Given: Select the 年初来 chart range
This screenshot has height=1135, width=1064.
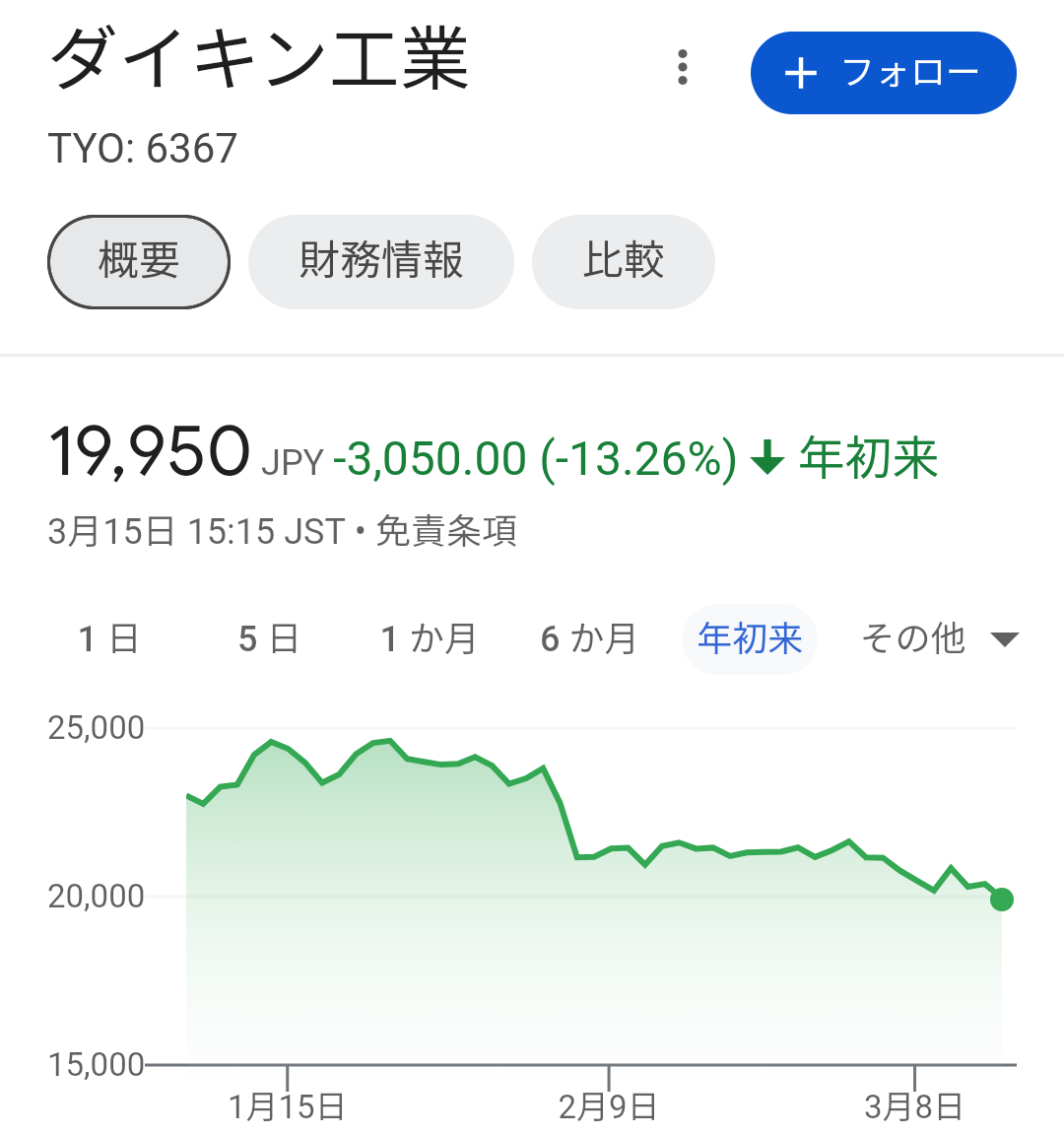Looking at the screenshot, I should [x=750, y=639].
